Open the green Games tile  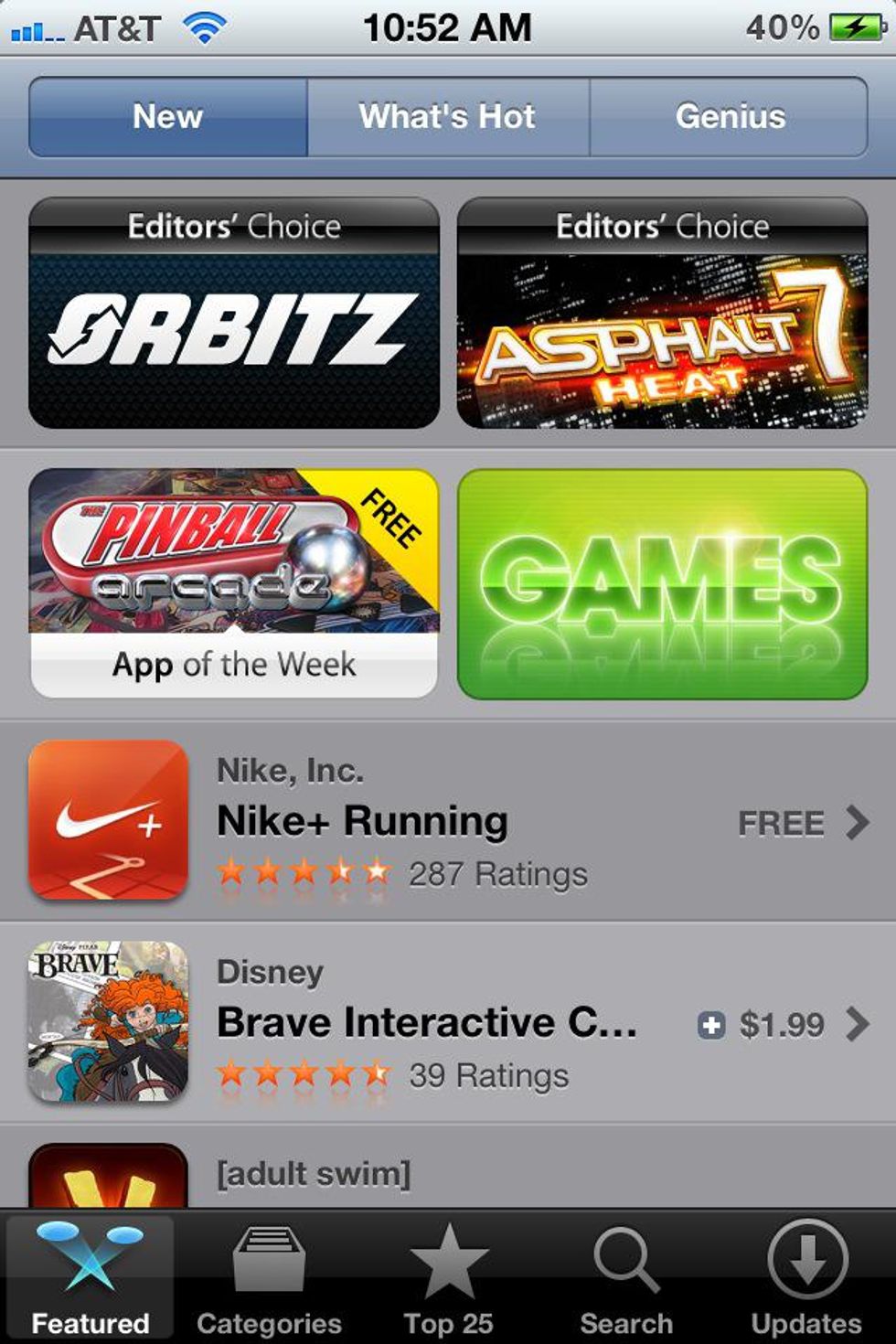click(662, 583)
